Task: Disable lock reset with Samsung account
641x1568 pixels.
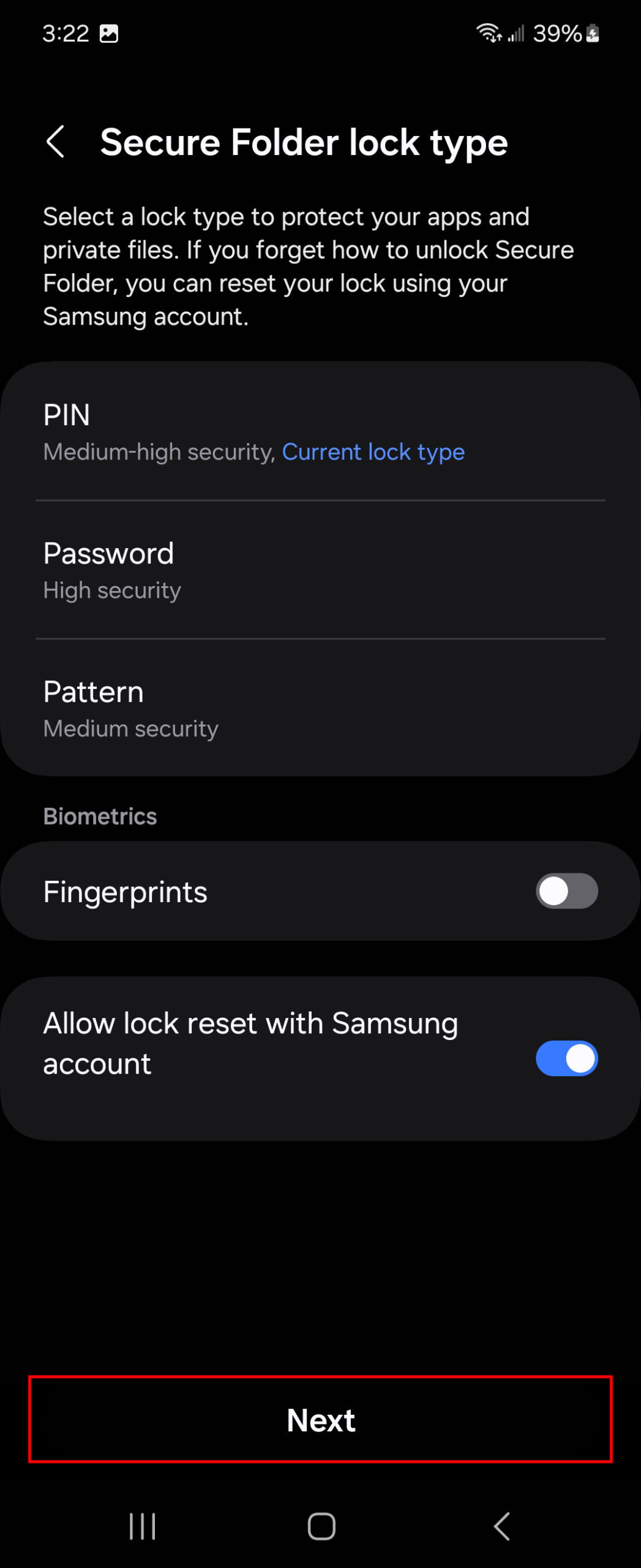Action: point(566,1058)
